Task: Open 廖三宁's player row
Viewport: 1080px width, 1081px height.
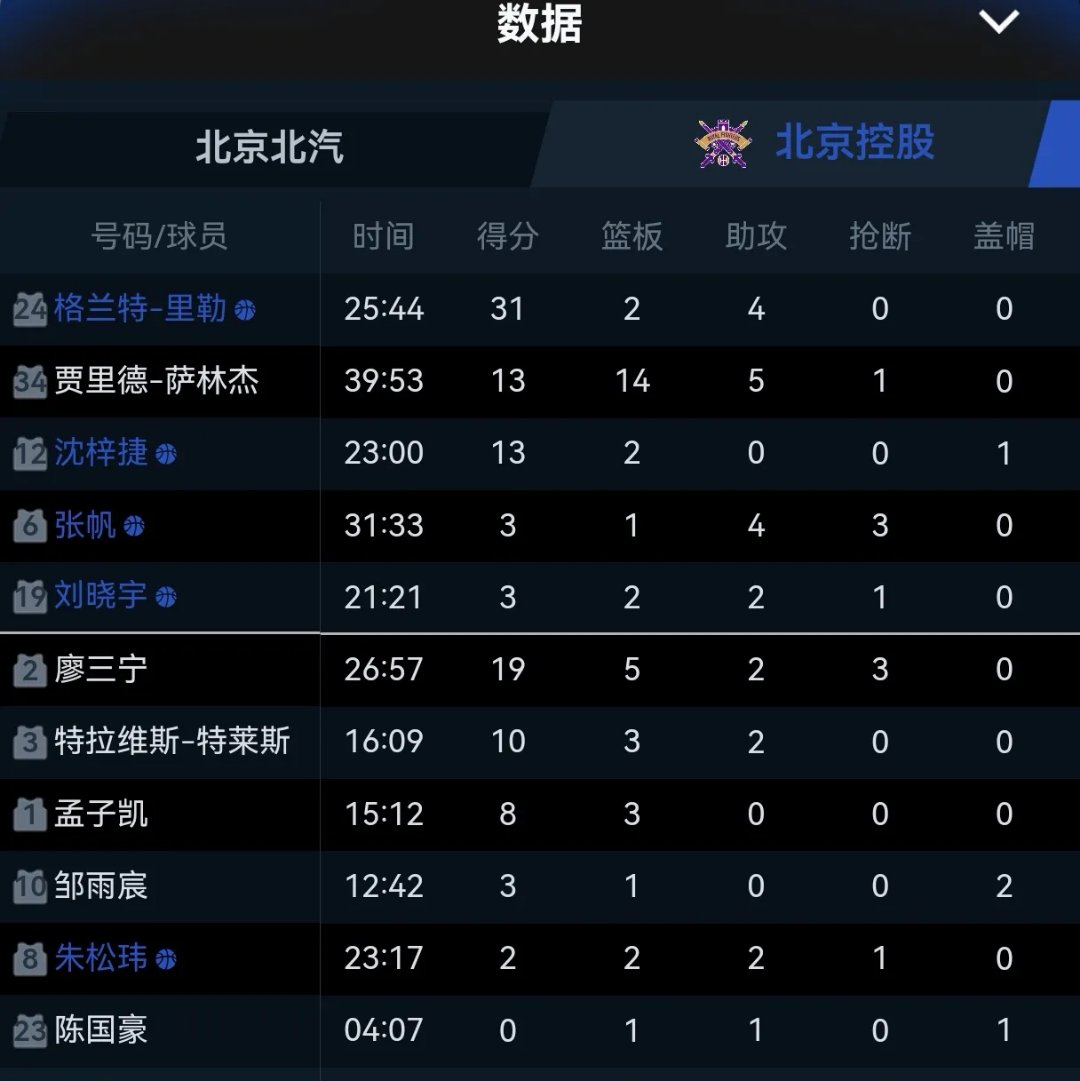Action: click(x=100, y=669)
